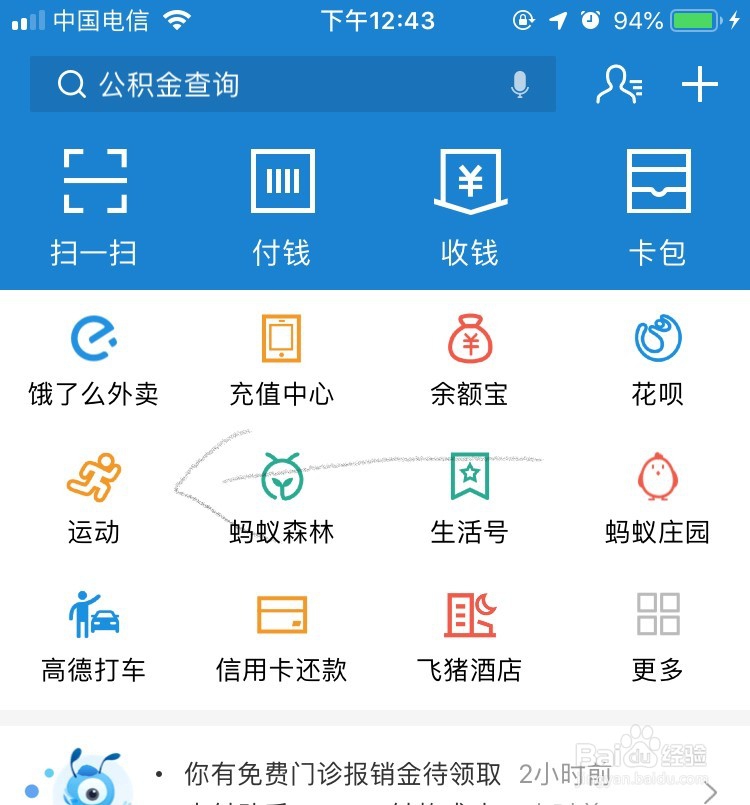Open 蚂蚁庄园
The image size is (750, 805).
658,497
